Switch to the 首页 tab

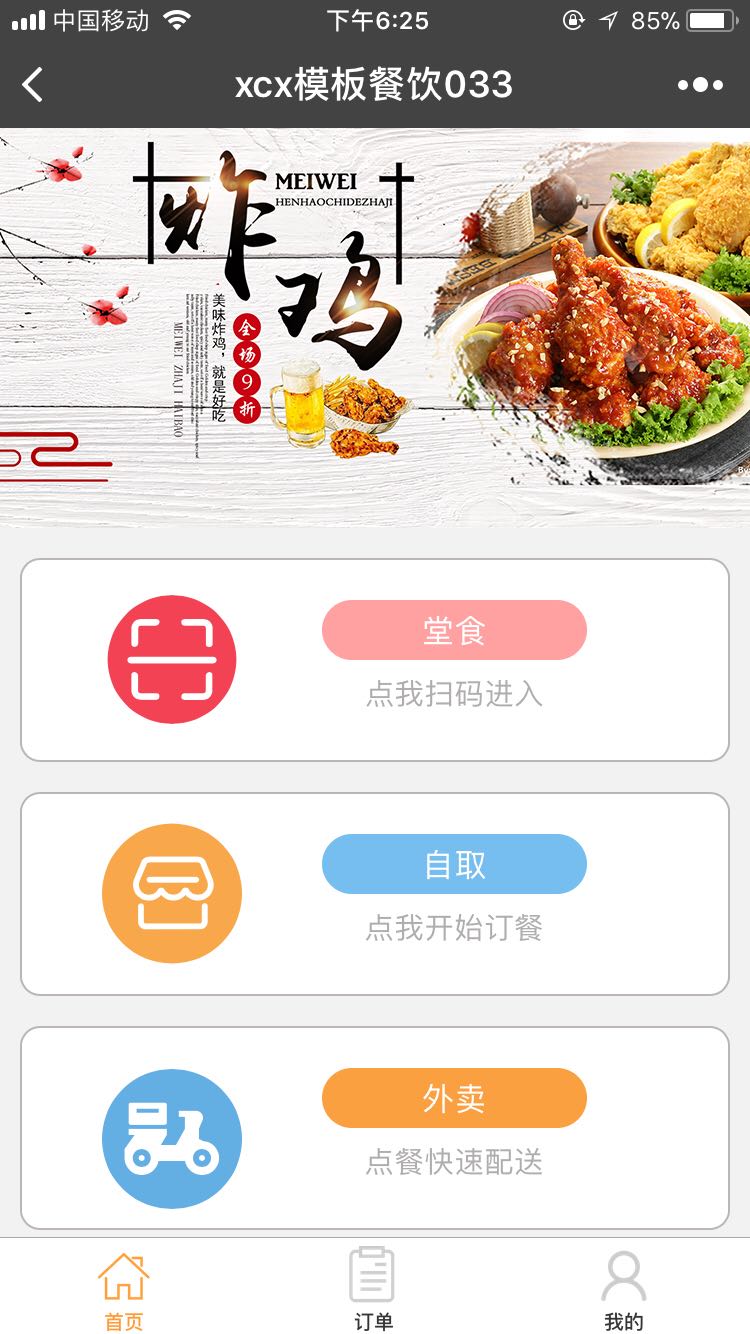[124, 1290]
